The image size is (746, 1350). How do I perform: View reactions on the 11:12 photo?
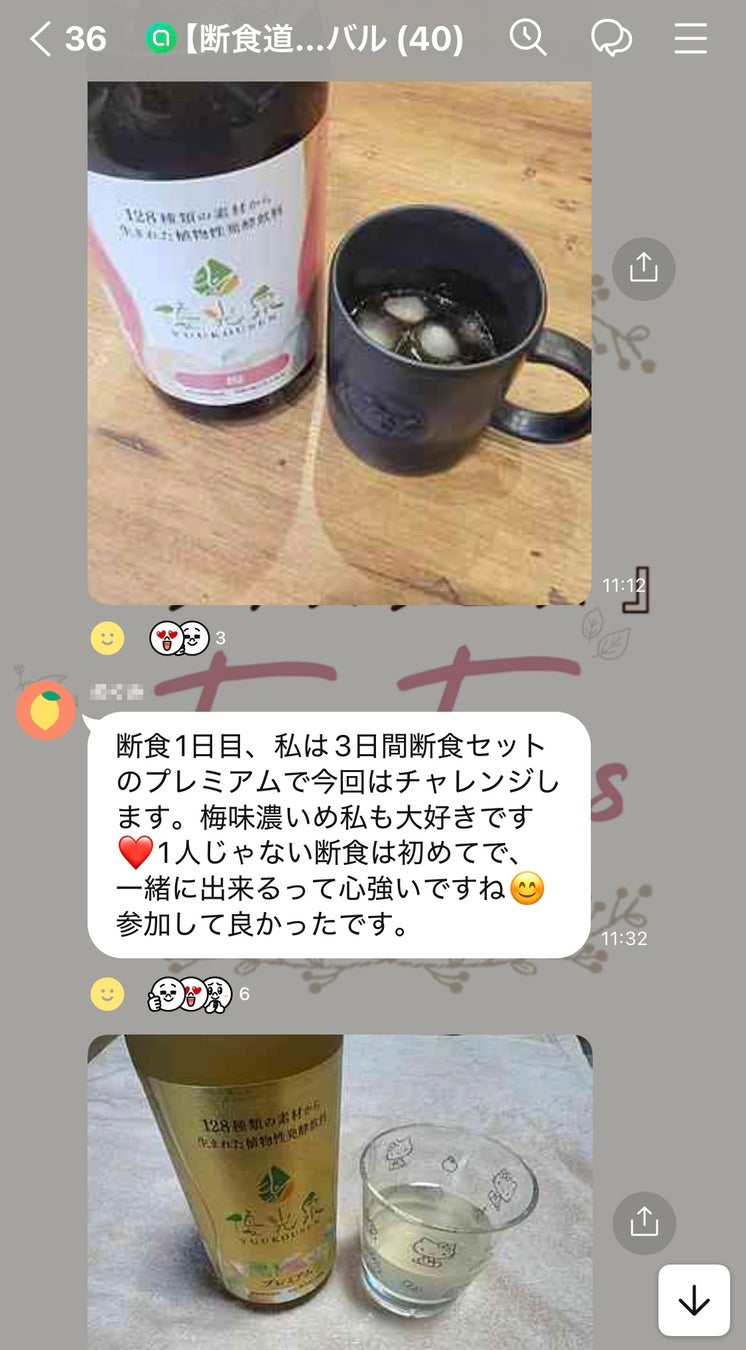pos(186,638)
